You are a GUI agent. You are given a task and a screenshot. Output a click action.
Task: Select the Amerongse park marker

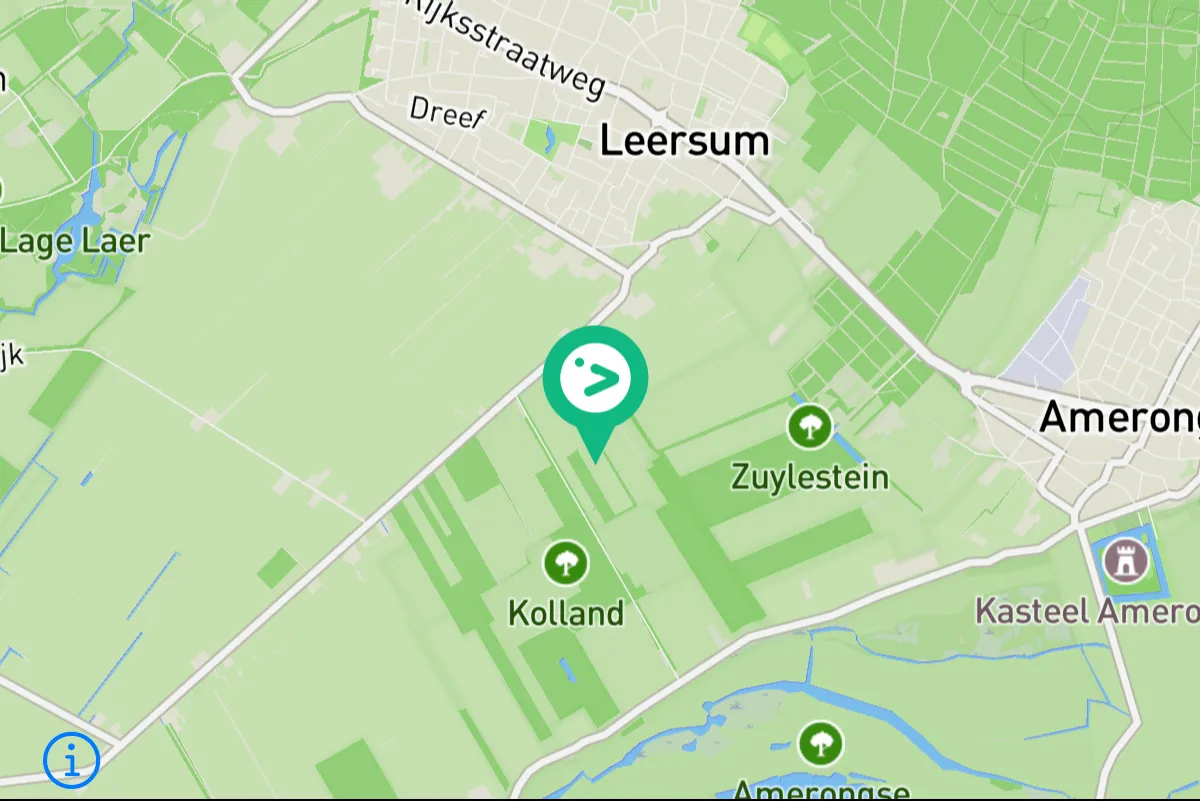click(820, 743)
